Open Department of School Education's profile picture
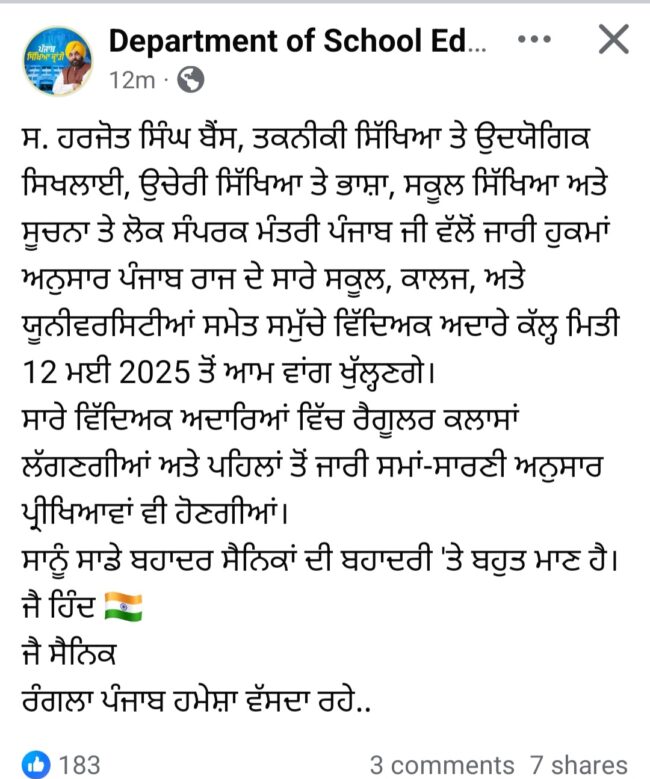Image resolution: width=650 pixels, height=779 pixels. pos(57,58)
